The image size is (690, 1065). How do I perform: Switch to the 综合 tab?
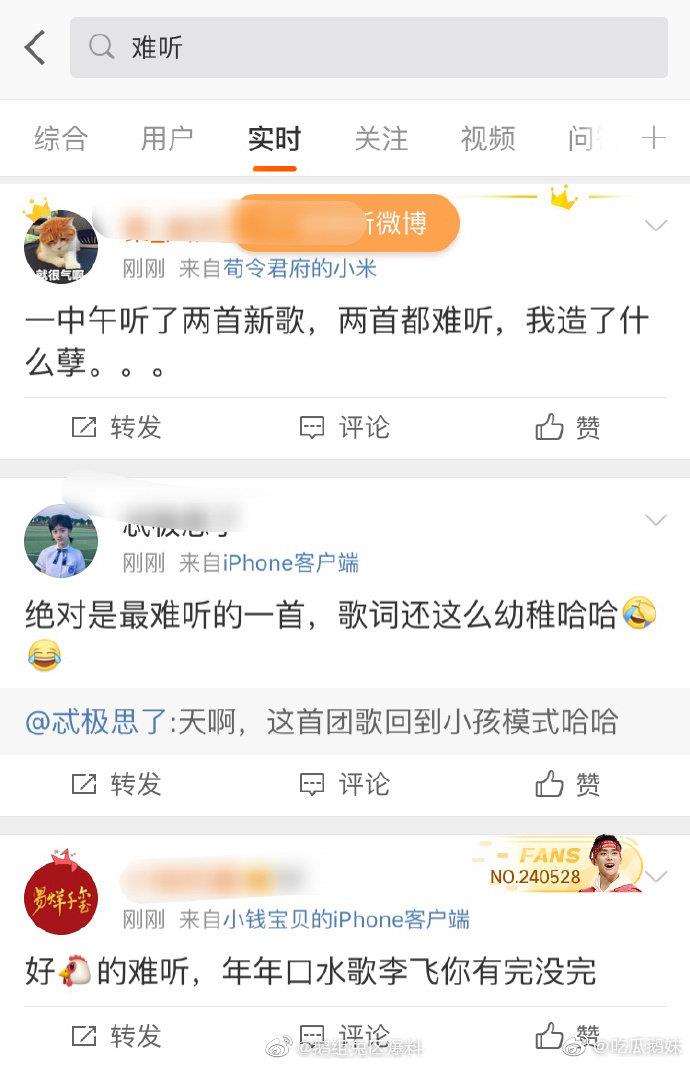click(61, 138)
